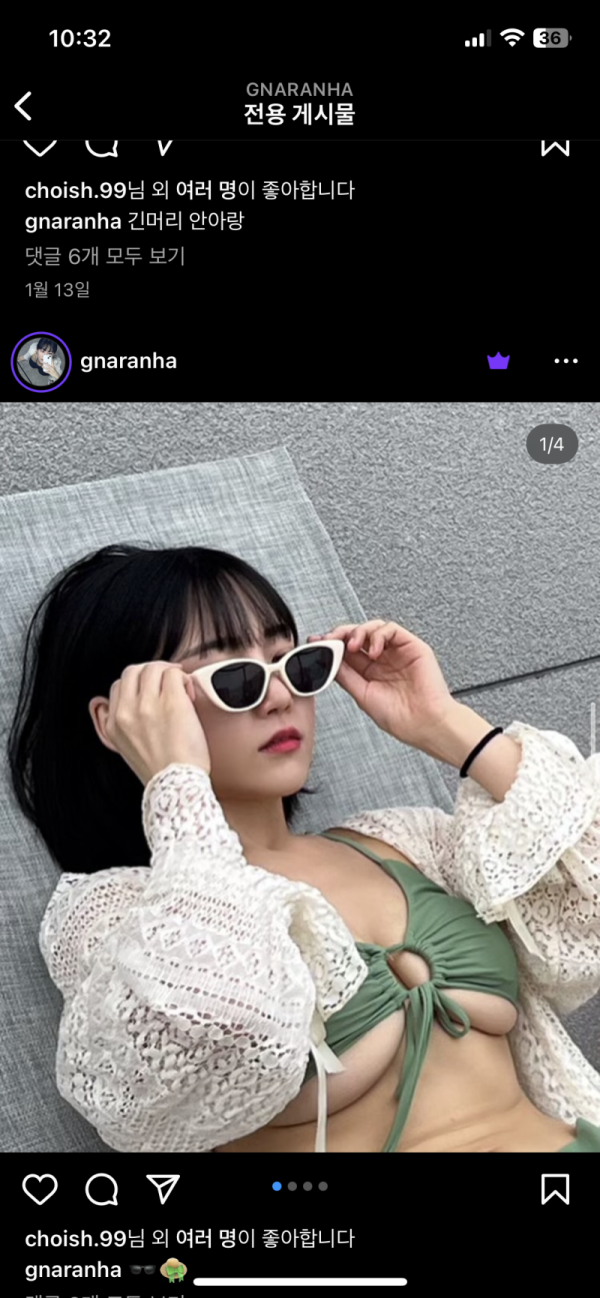Bookmark the sunglasses photo post
The height and width of the screenshot is (1298, 600).
pos(555,1189)
